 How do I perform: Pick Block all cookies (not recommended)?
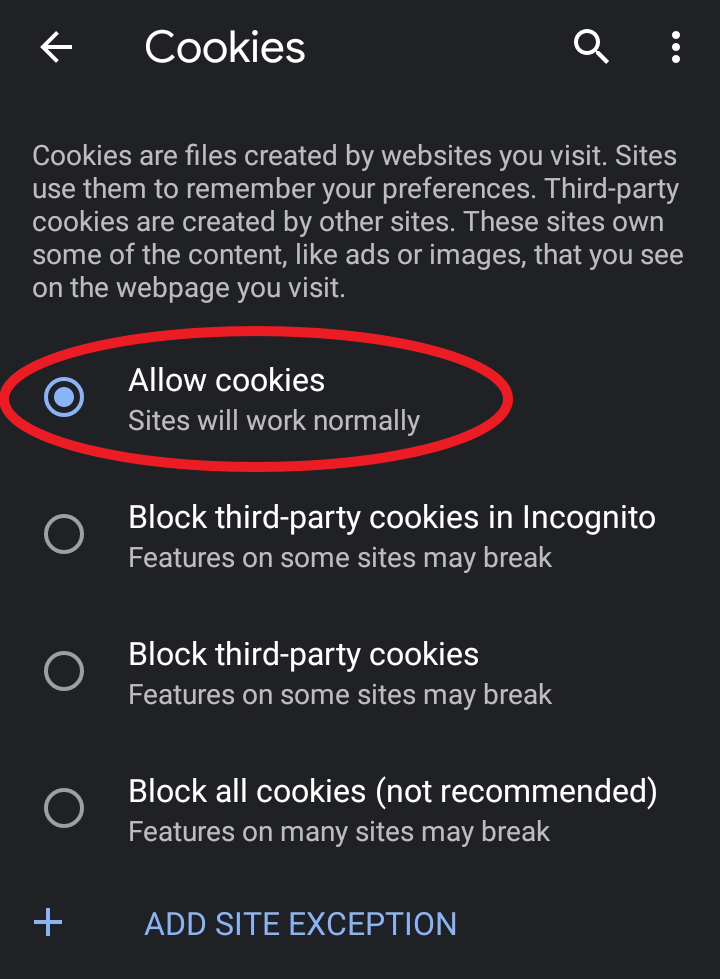360,809
